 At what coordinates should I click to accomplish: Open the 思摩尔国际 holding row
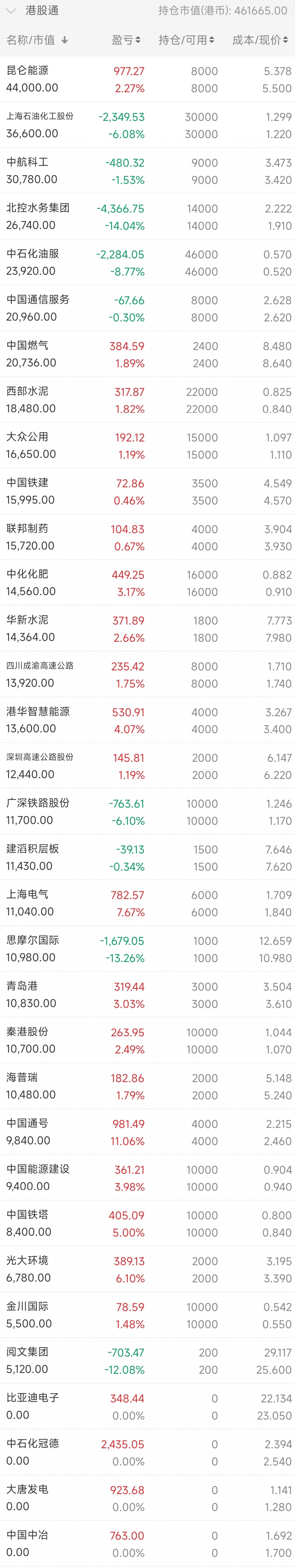[147, 948]
